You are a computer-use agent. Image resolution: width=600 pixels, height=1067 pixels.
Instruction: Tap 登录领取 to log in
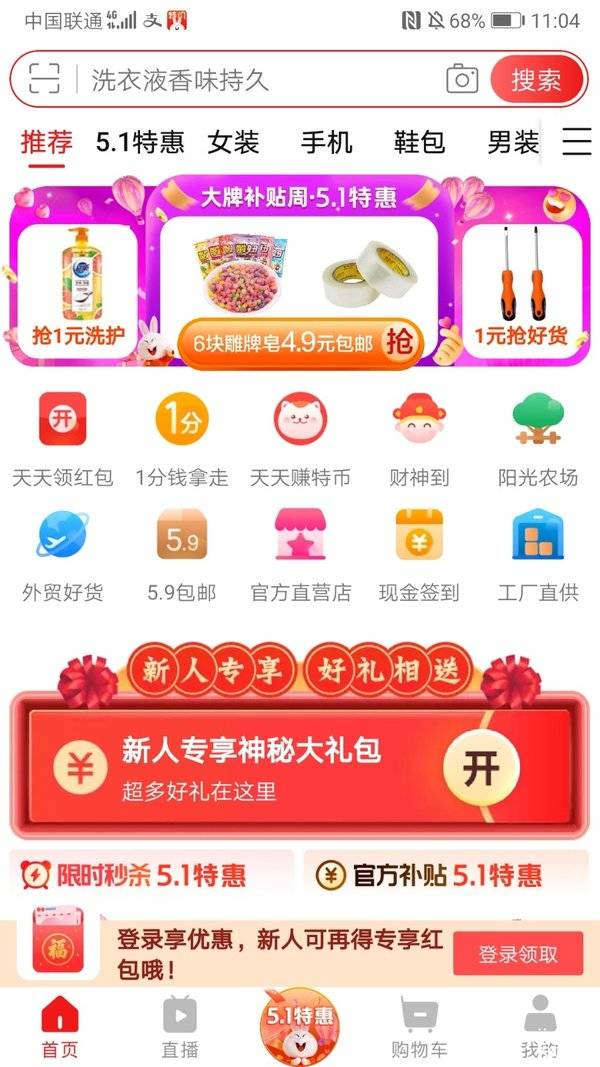[517, 953]
